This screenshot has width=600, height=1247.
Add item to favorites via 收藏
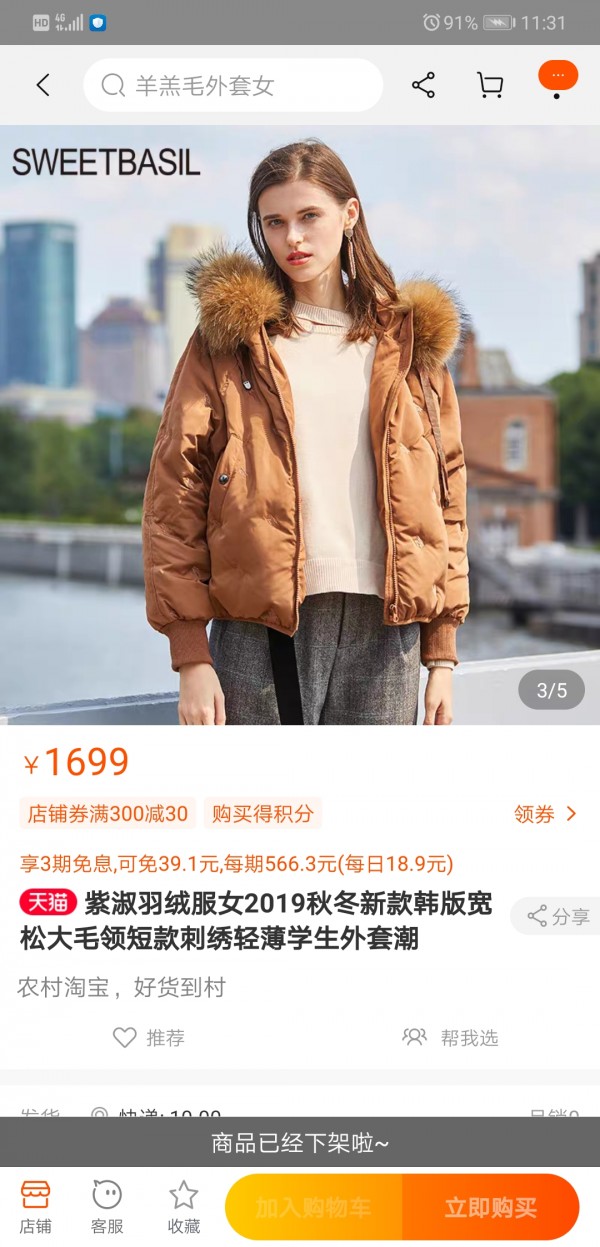tap(183, 1207)
